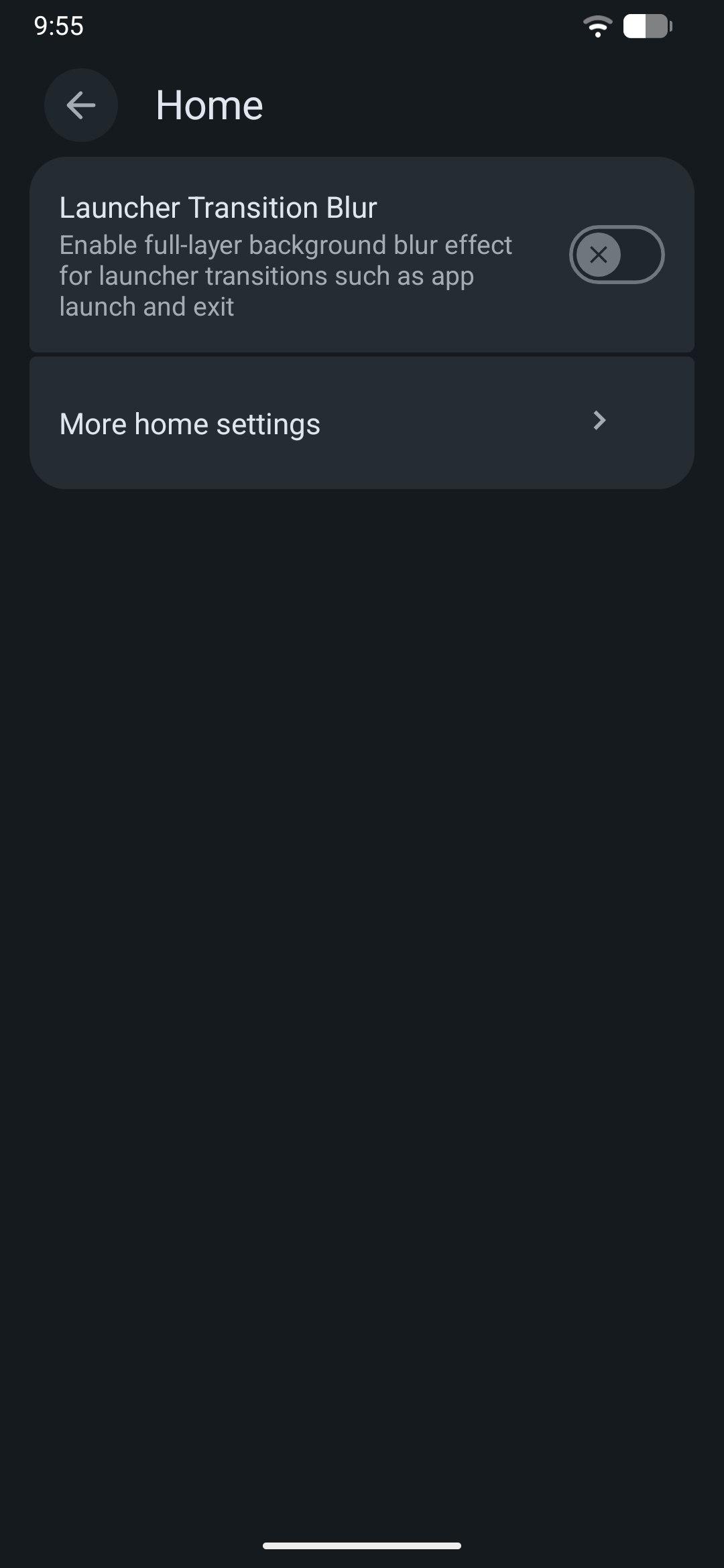The image size is (724, 1568).
Task: Go back from Home settings
Action: click(x=81, y=105)
